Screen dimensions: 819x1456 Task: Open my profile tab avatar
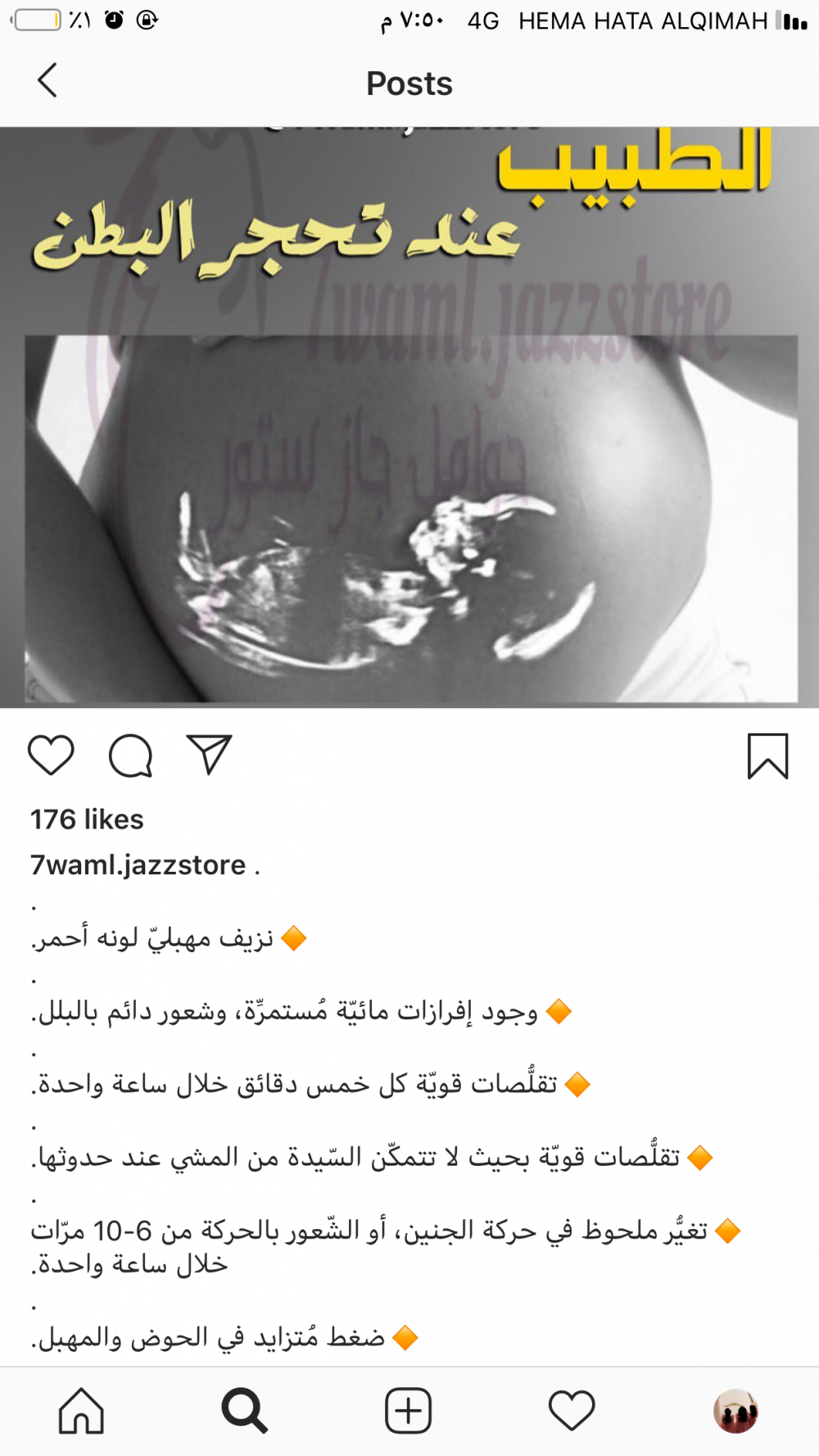click(735, 1411)
